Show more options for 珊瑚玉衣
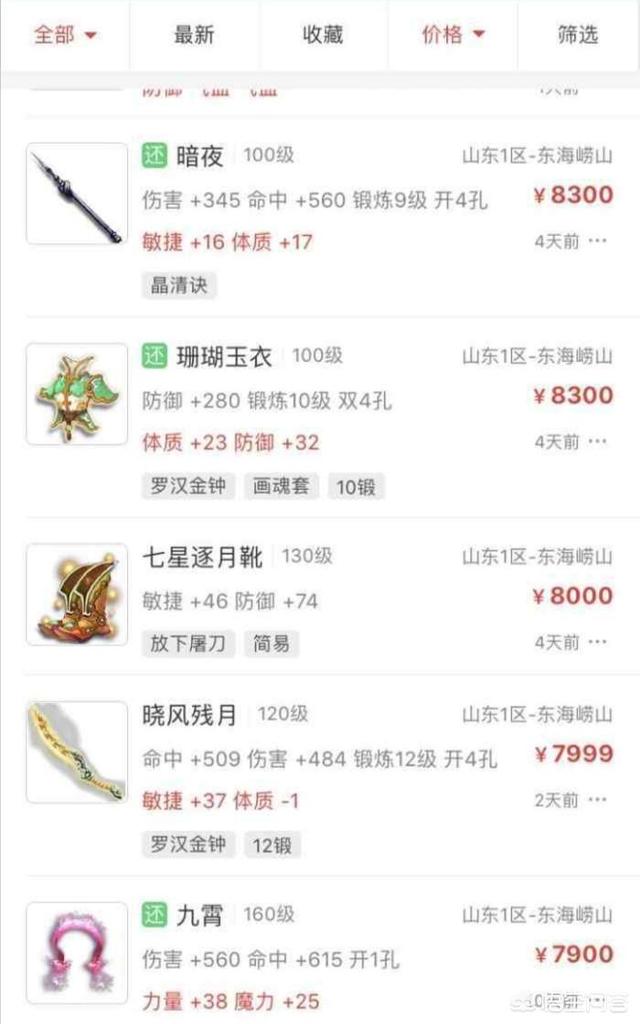Screen dimensions: 640x1024 pos(597,441)
